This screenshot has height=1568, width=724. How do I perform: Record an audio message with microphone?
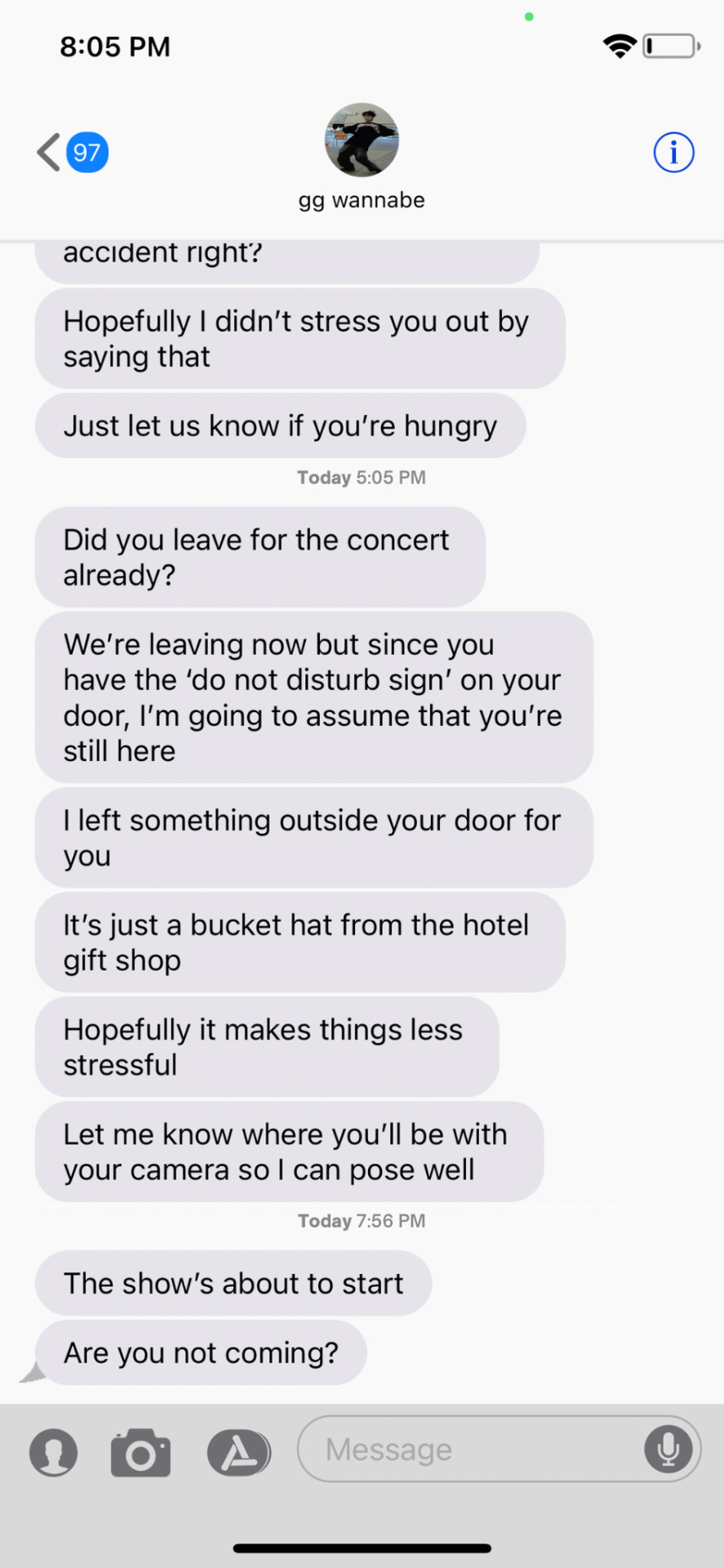(668, 1450)
